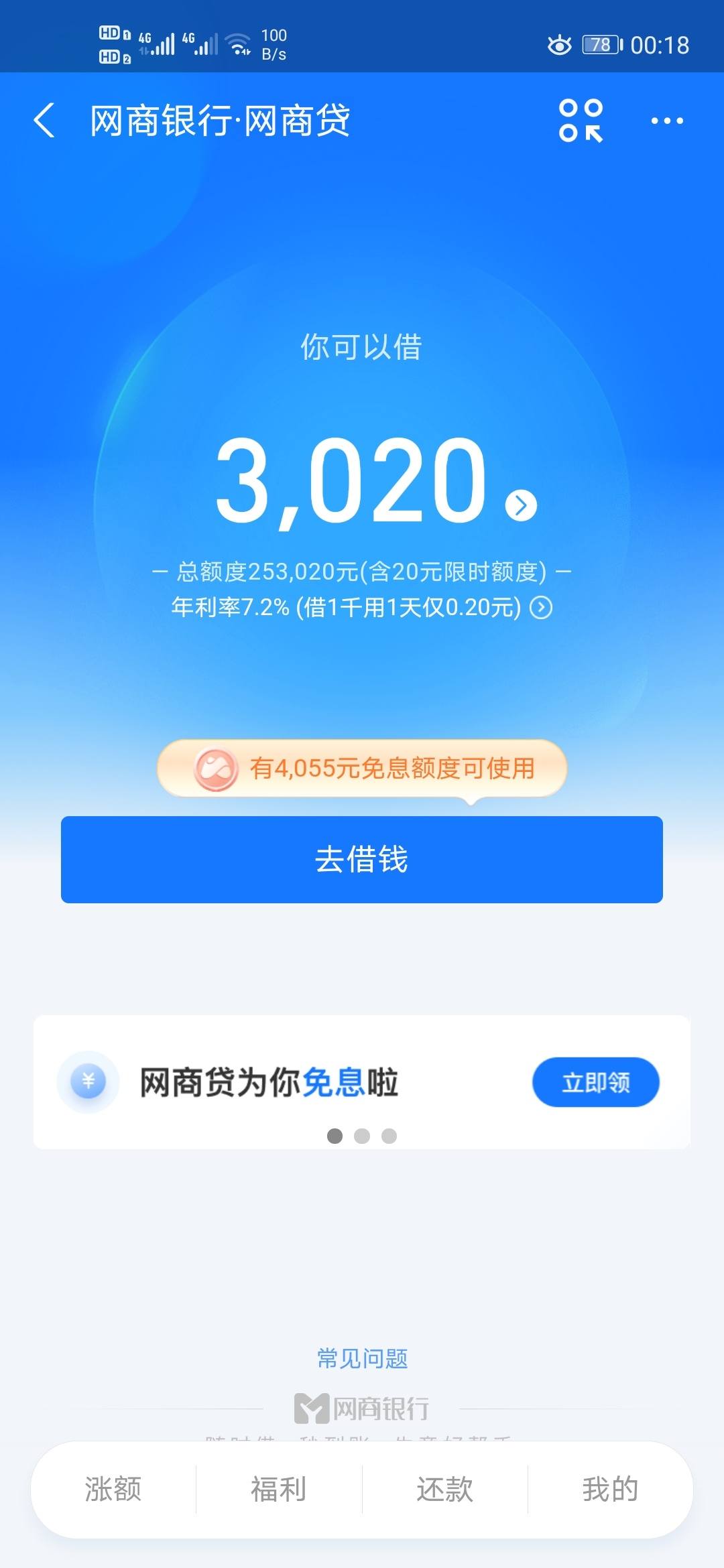This screenshot has width=724, height=1568.
Task: Claim the offer with 立即领
Action: [595, 1082]
